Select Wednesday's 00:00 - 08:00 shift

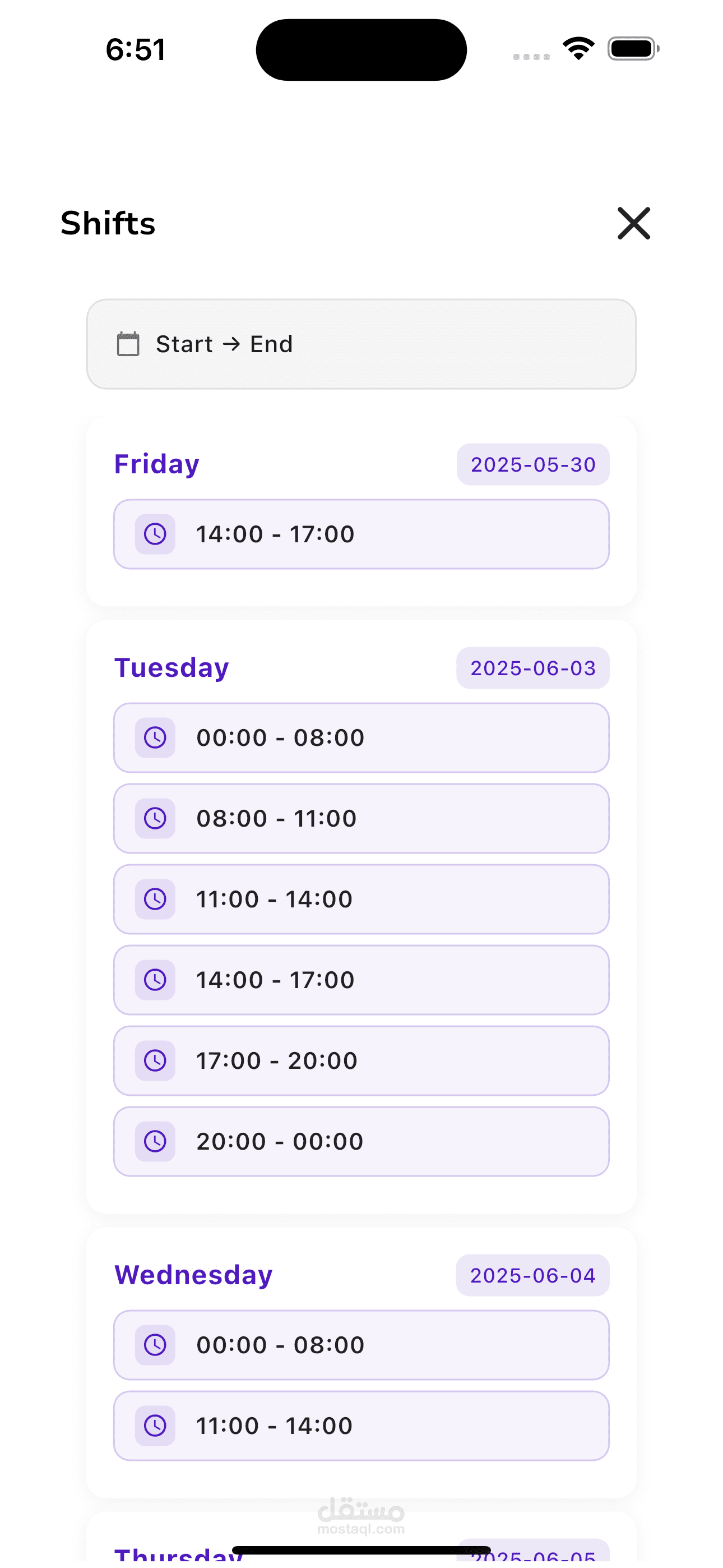(361, 1345)
